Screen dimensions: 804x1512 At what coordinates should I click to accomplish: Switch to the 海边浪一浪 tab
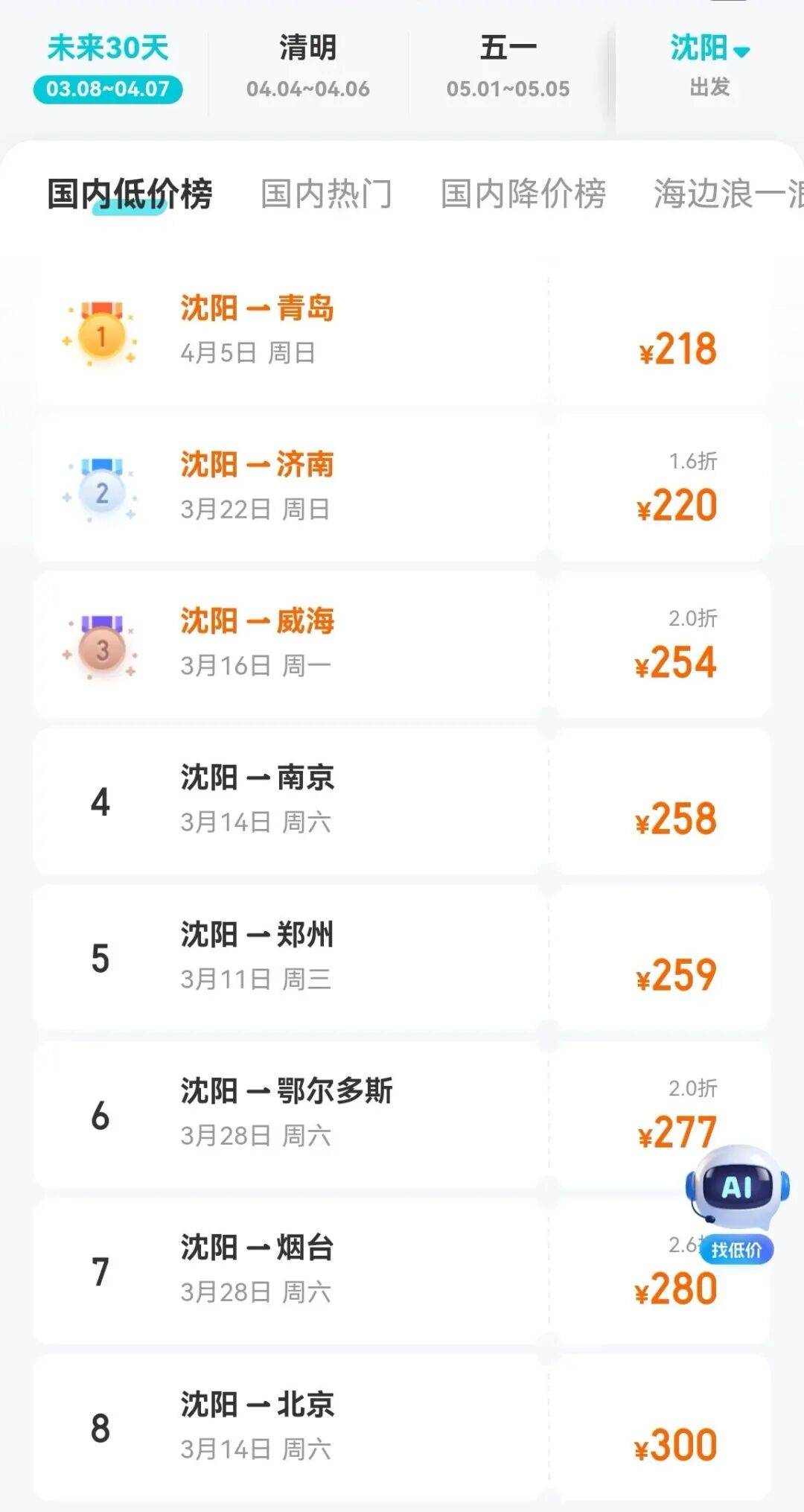pyautogui.click(x=726, y=194)
